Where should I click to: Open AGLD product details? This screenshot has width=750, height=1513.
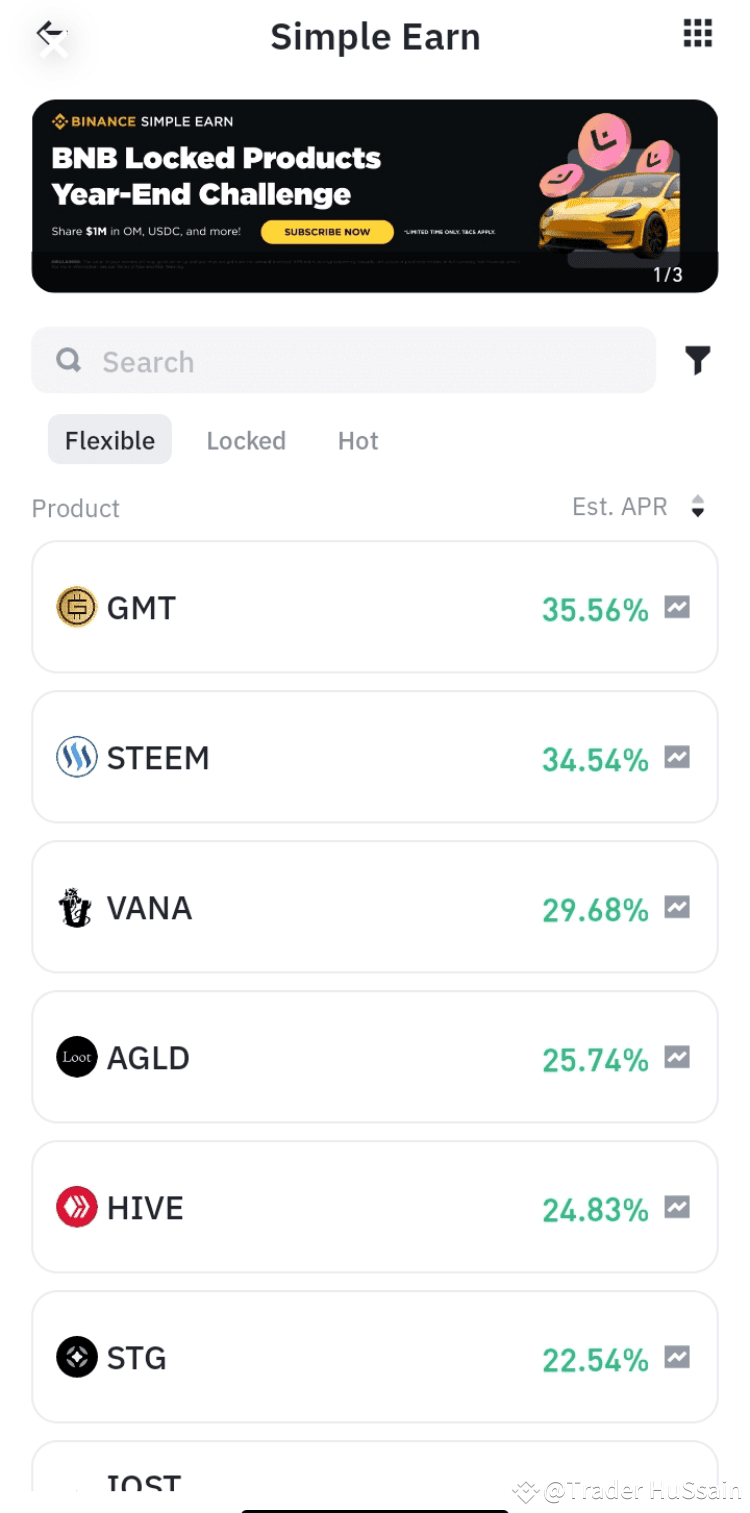[x=375, y=1057]
